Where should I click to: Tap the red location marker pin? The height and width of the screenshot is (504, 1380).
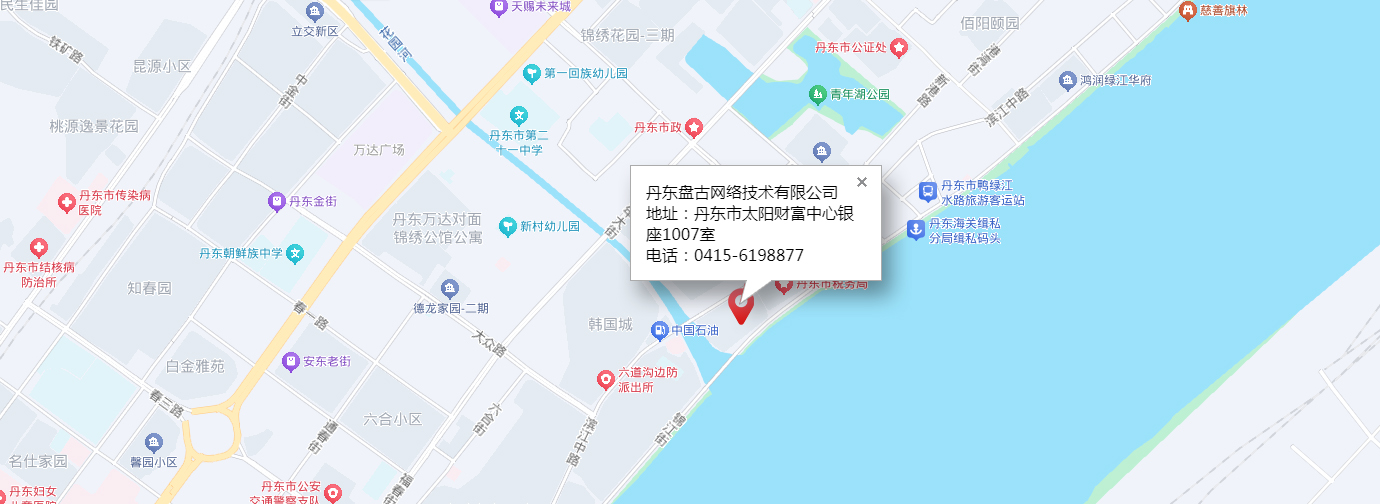740,305
